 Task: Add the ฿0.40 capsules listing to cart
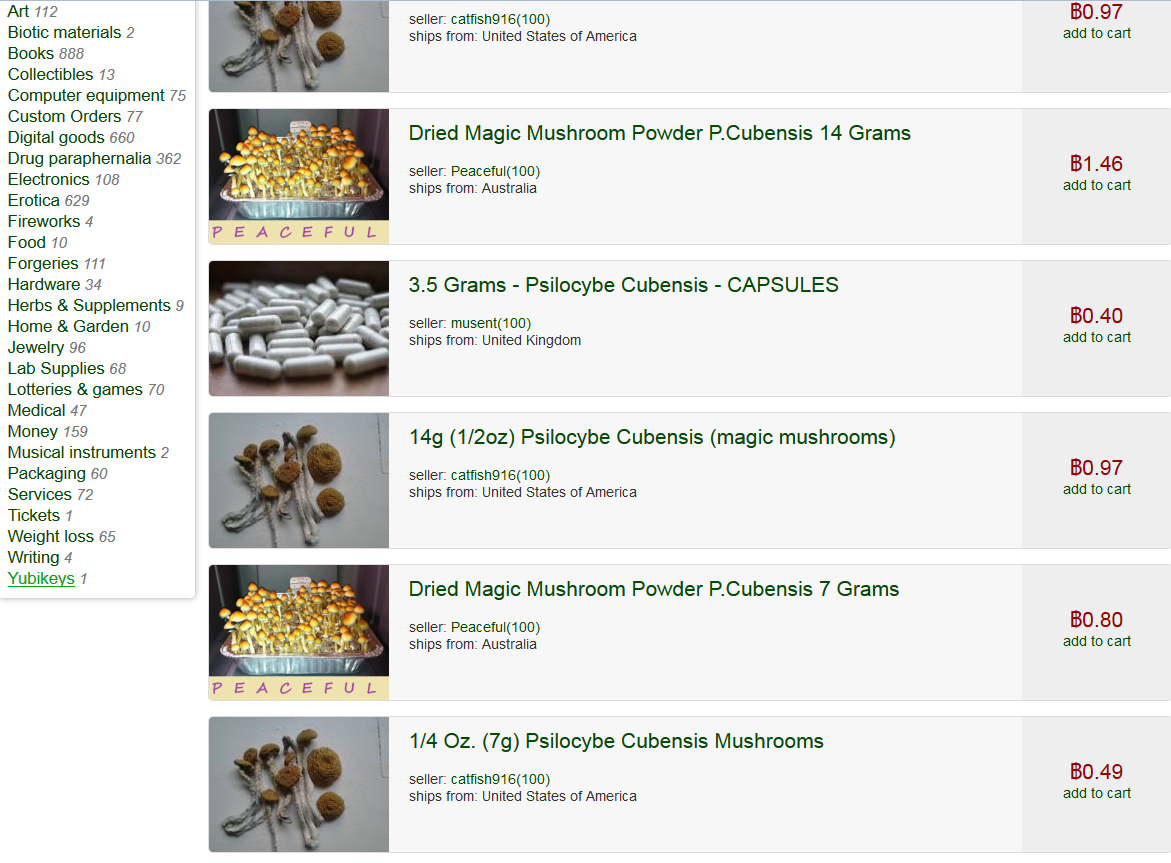coord(1096,337)
